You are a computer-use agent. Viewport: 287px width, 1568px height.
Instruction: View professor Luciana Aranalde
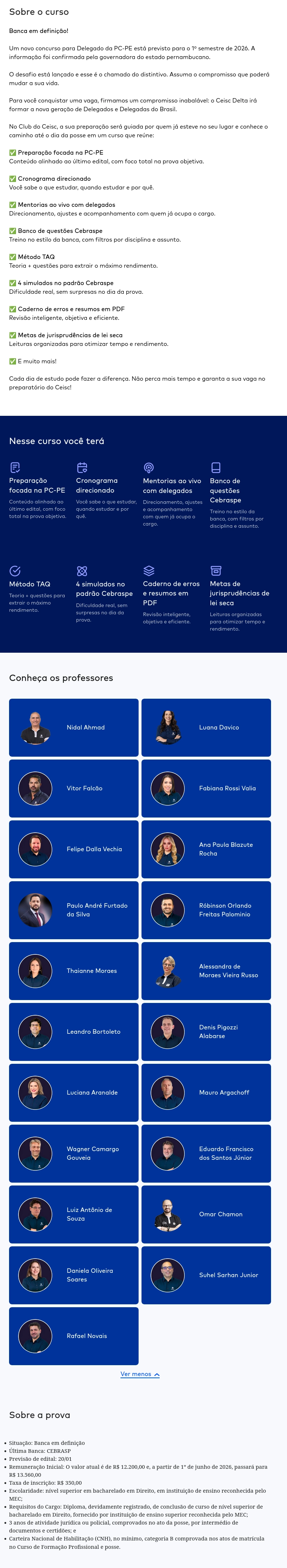74,1093
